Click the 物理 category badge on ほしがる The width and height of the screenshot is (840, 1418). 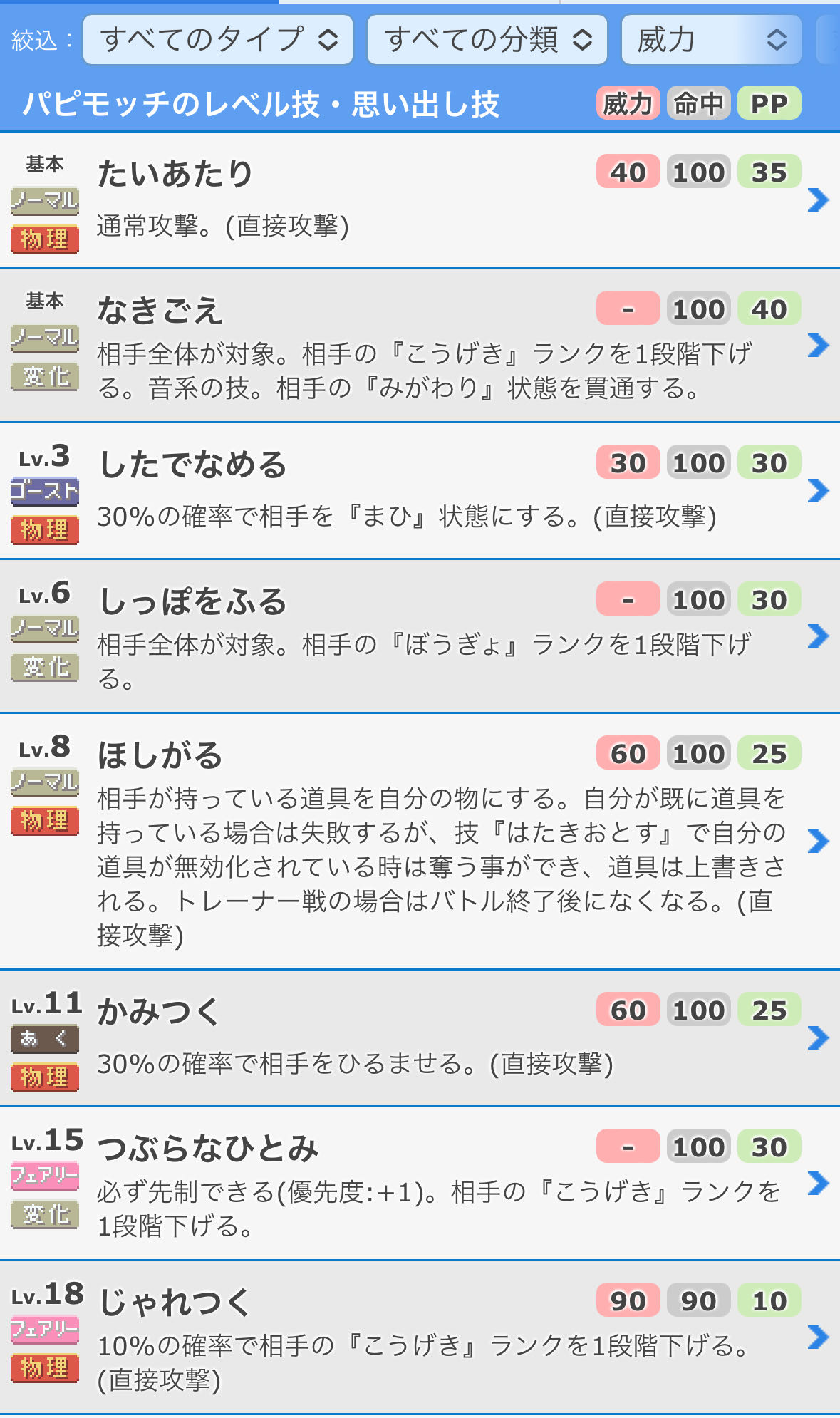tap(45, 820)
